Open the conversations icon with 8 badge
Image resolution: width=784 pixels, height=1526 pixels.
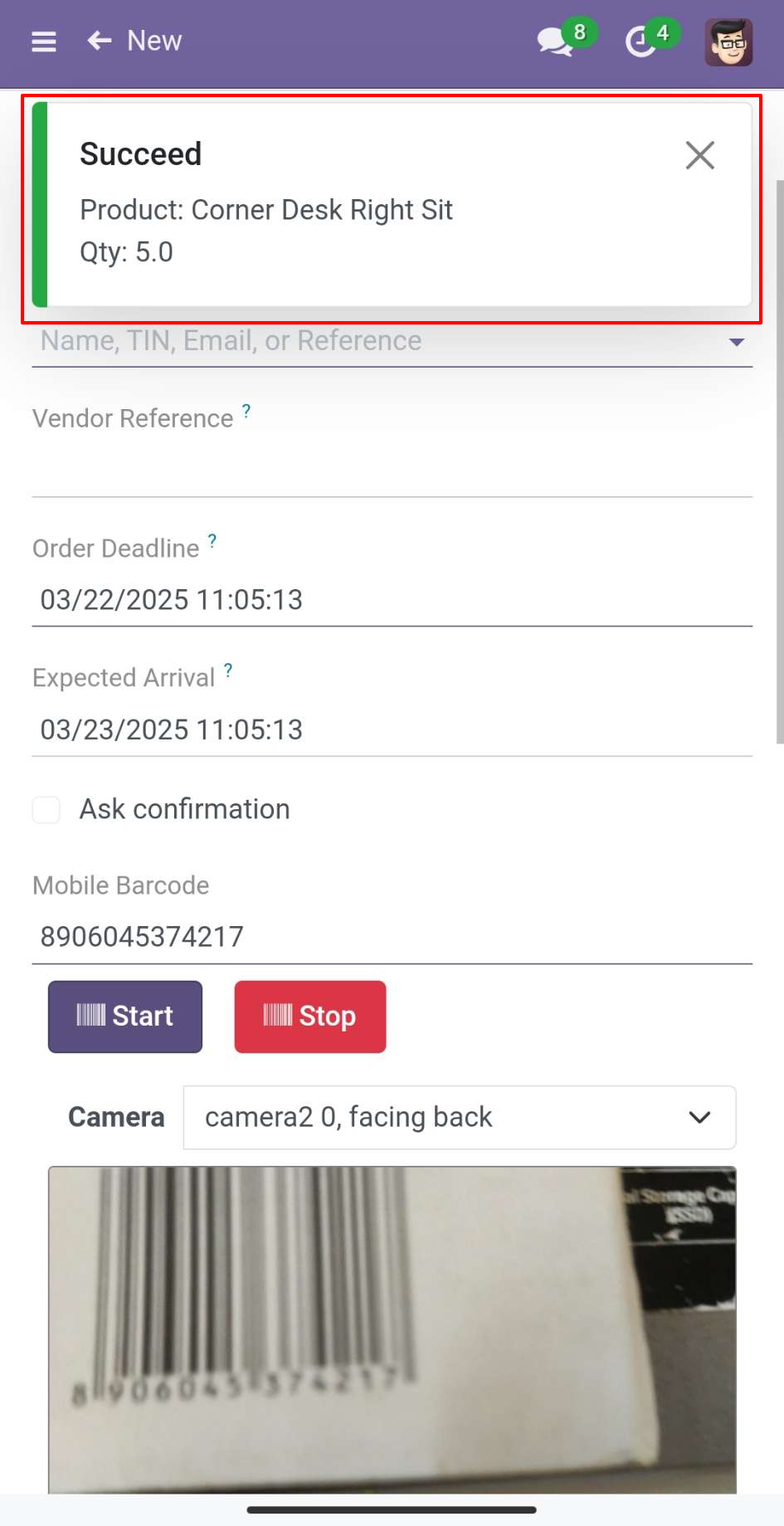tap(556, 41)
